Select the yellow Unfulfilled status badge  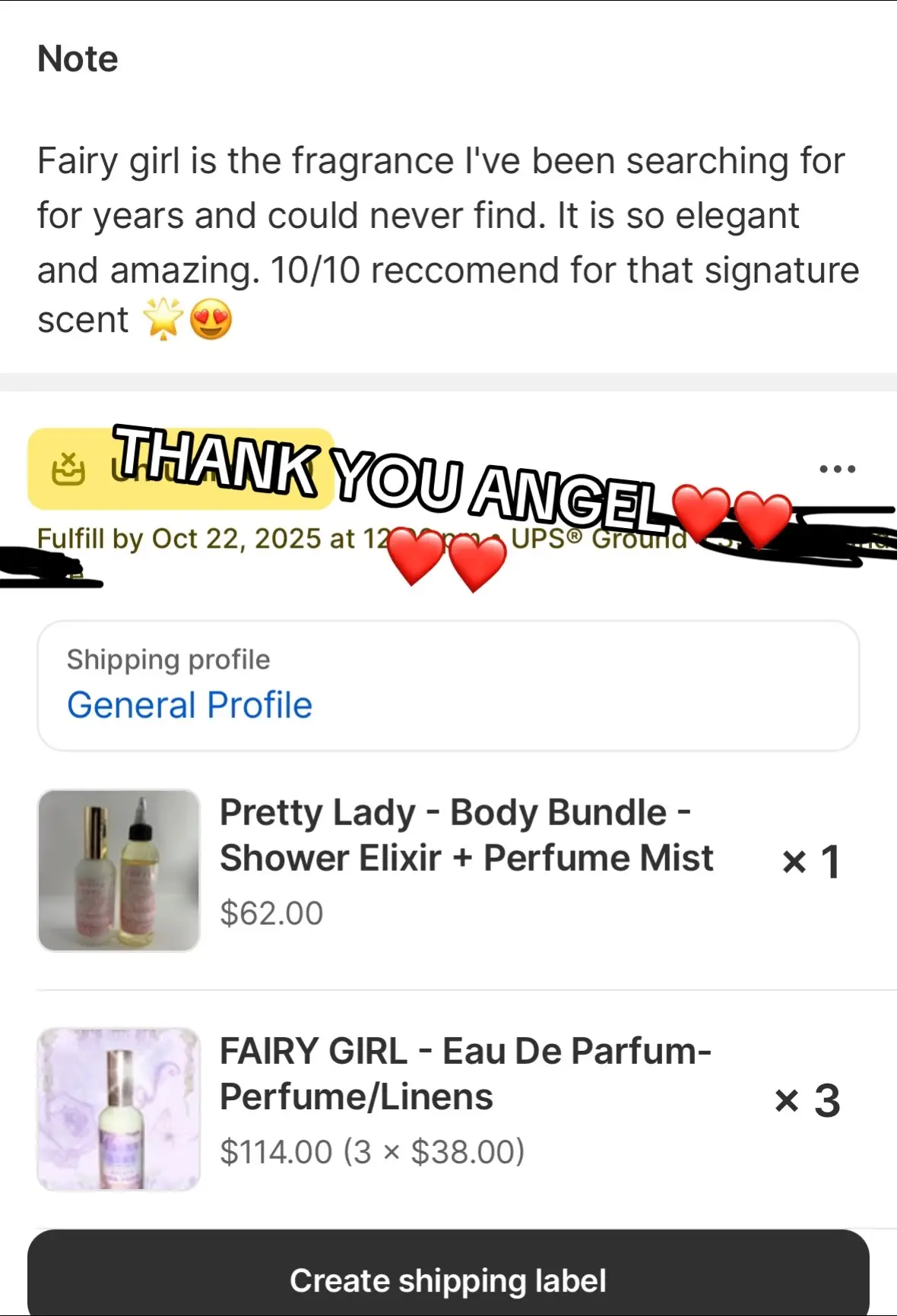[x=182, y=469]
